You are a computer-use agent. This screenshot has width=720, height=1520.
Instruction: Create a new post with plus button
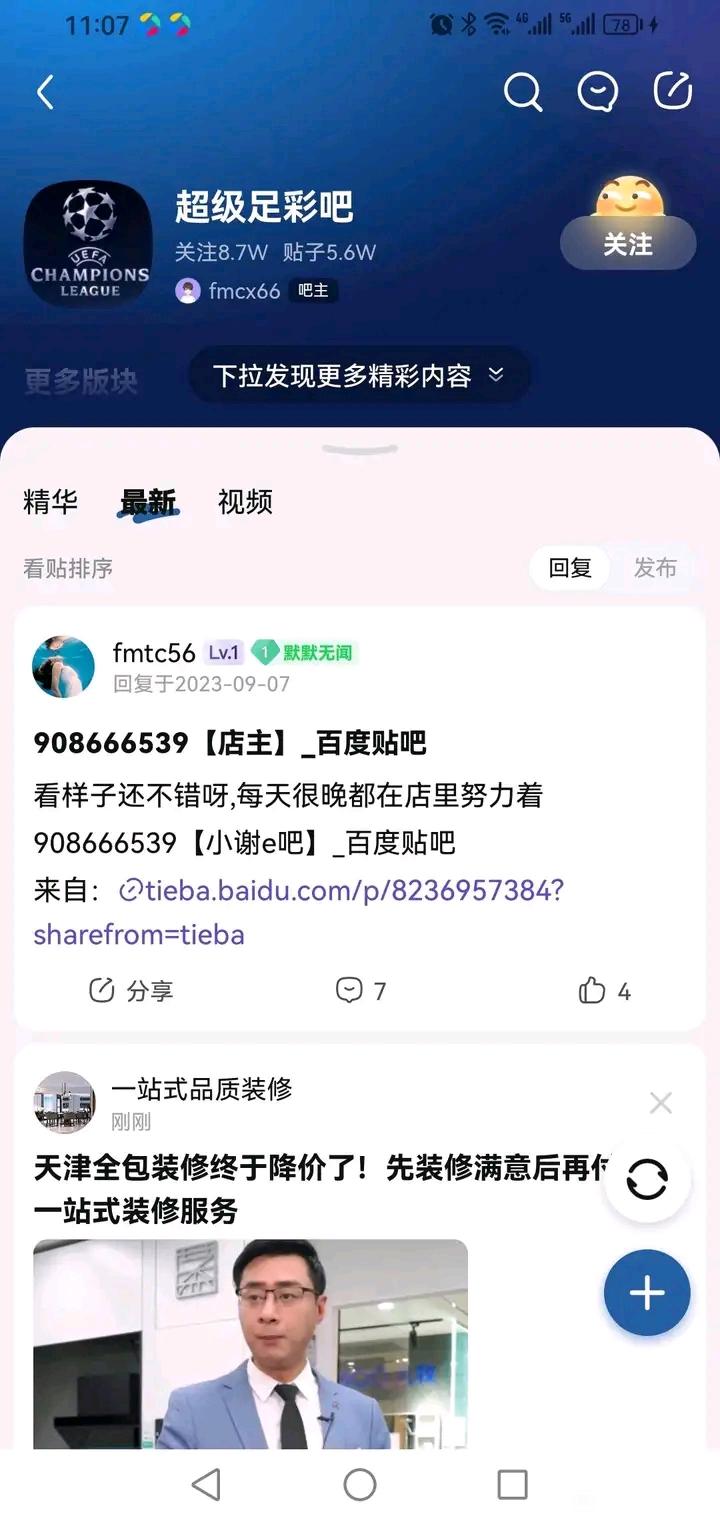click(646, 1293)
